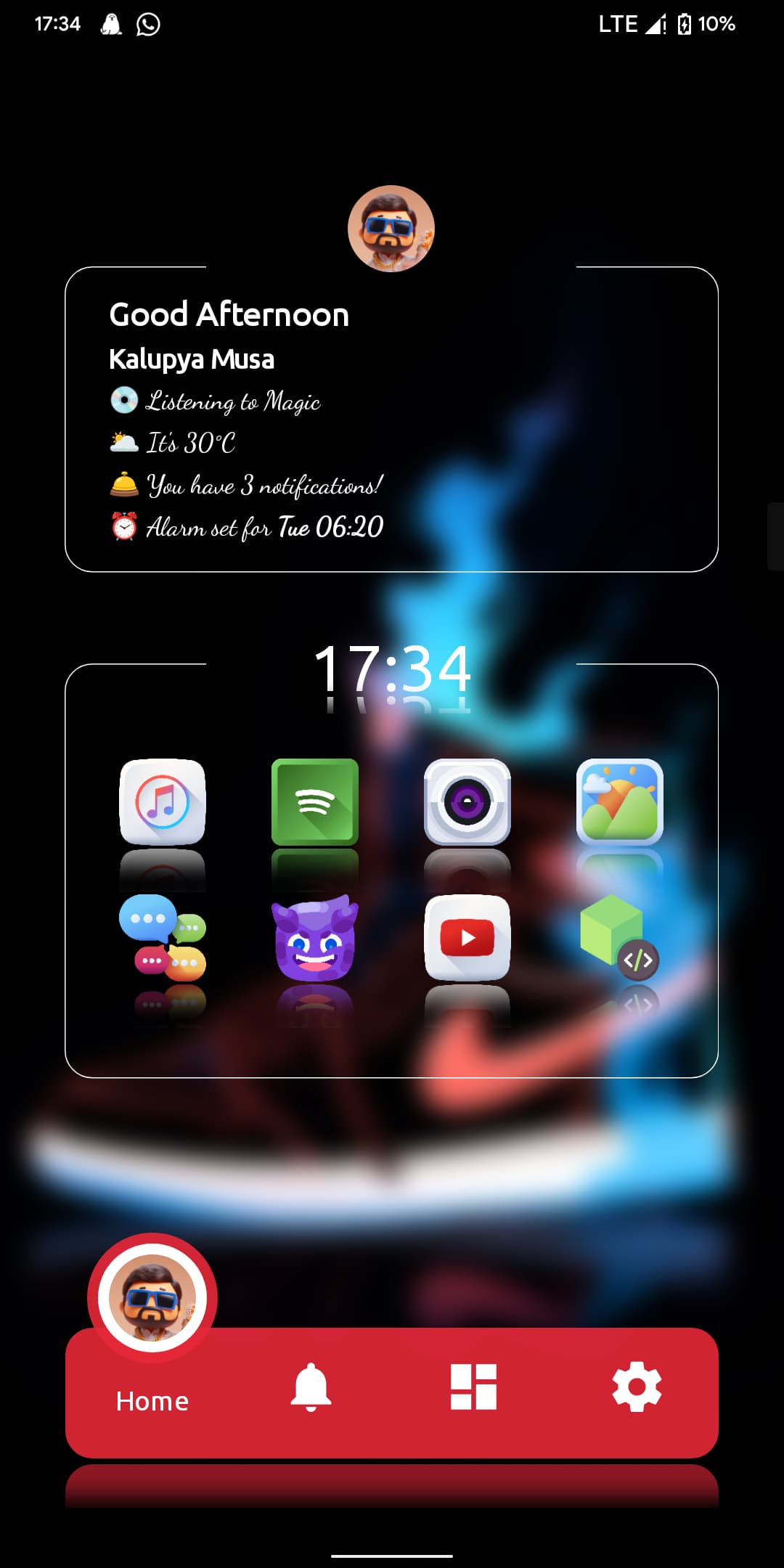
Task: Tap the Listening to Magic music line
Action: tap(232, 401)
